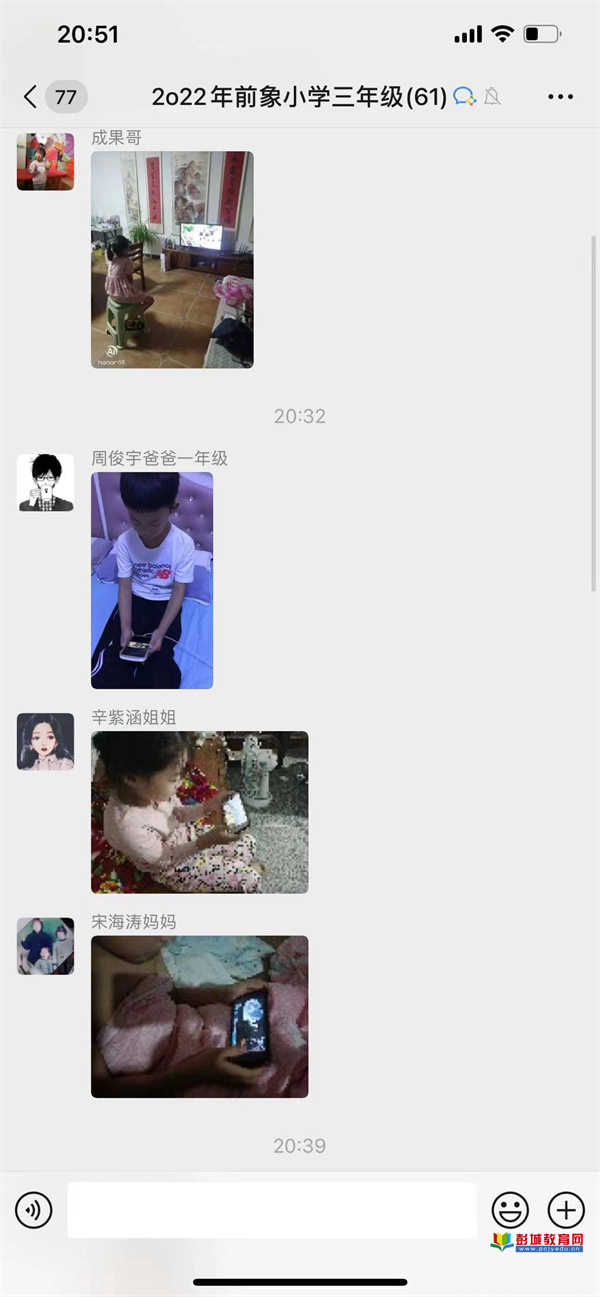Open 周俊宇爸爸一年级's profile avatar

[x=45, y=483]
